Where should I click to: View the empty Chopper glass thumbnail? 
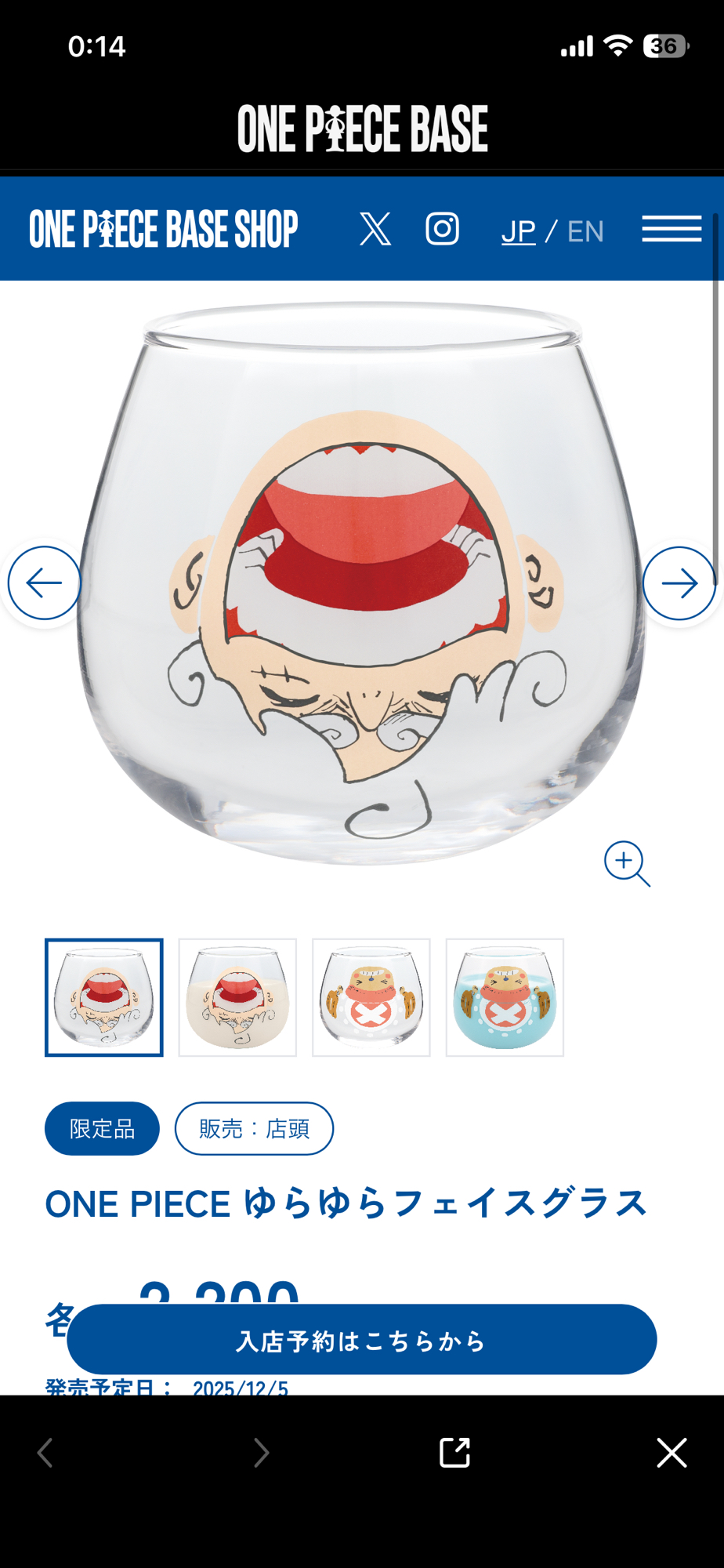point(371,997)
